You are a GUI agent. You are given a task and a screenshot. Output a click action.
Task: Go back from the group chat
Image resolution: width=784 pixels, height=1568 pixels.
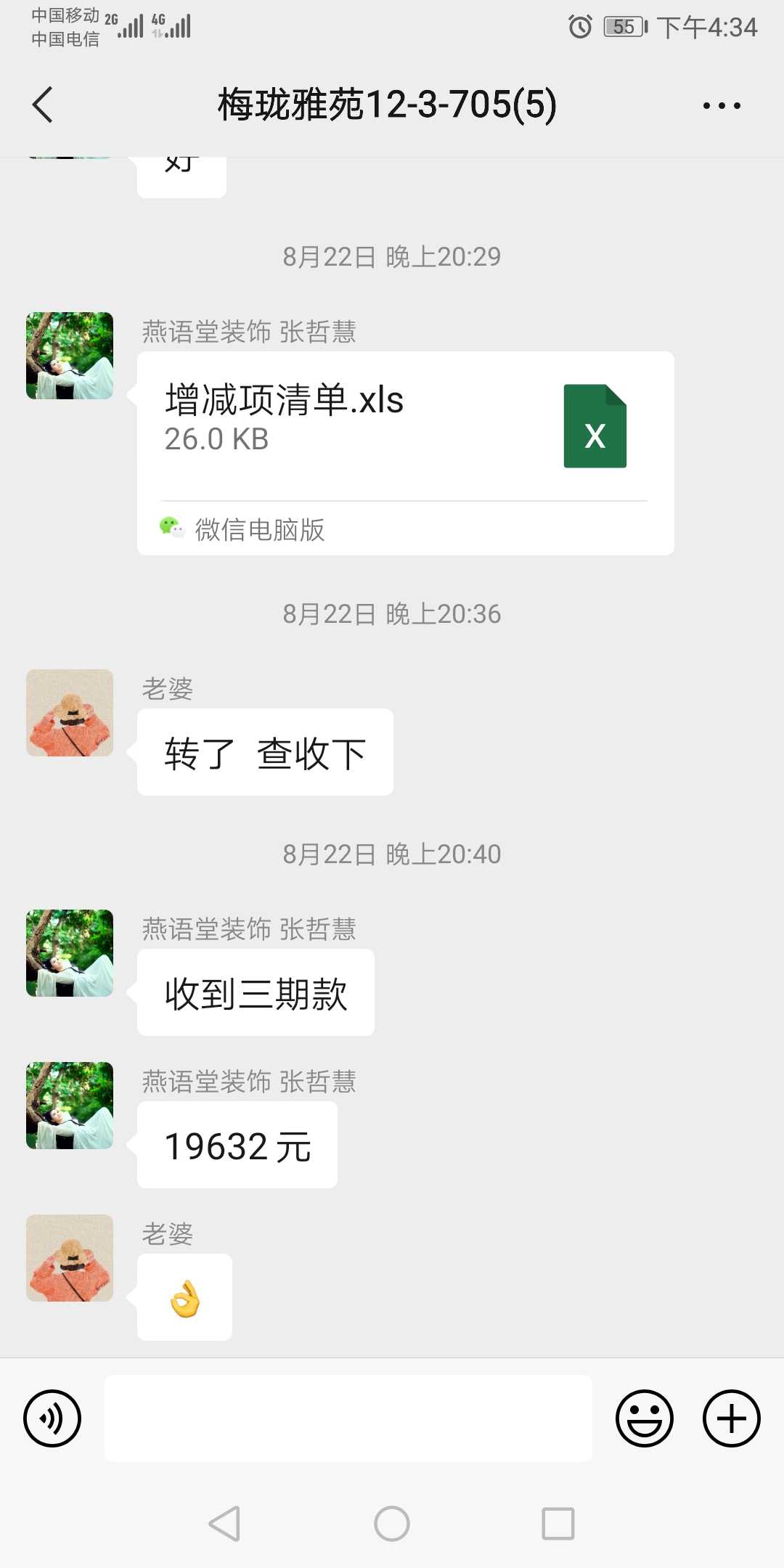(44, 105)
